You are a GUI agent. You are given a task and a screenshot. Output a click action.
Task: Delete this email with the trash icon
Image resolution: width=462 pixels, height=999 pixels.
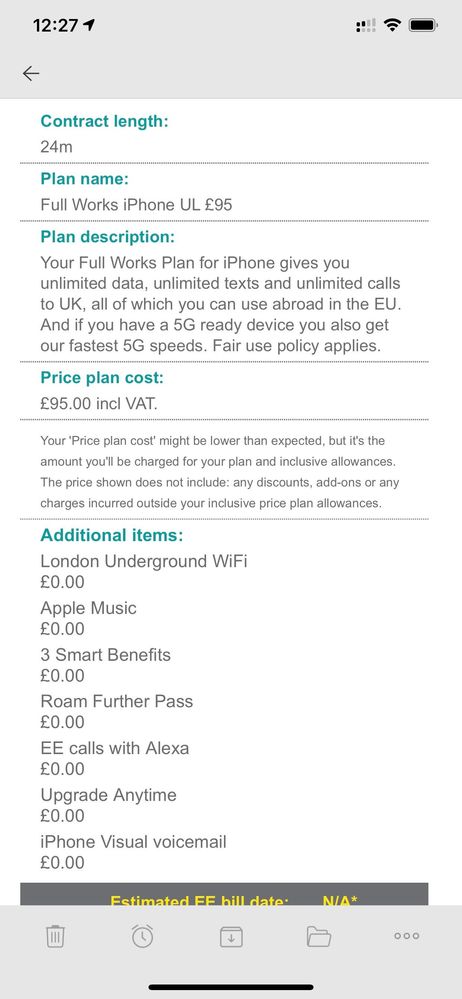point(55,936)
